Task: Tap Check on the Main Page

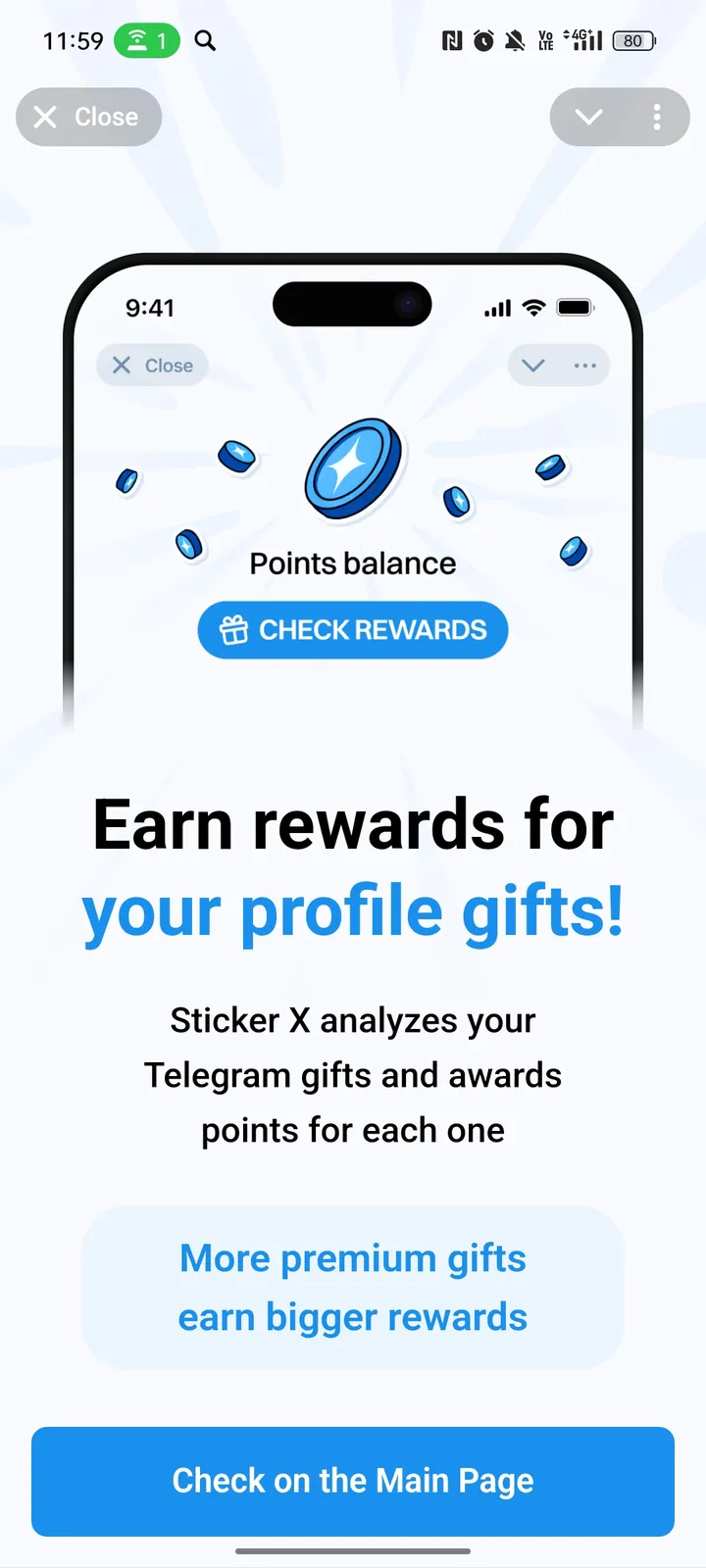Action: pyautogui.click(x=353, y=1481)
